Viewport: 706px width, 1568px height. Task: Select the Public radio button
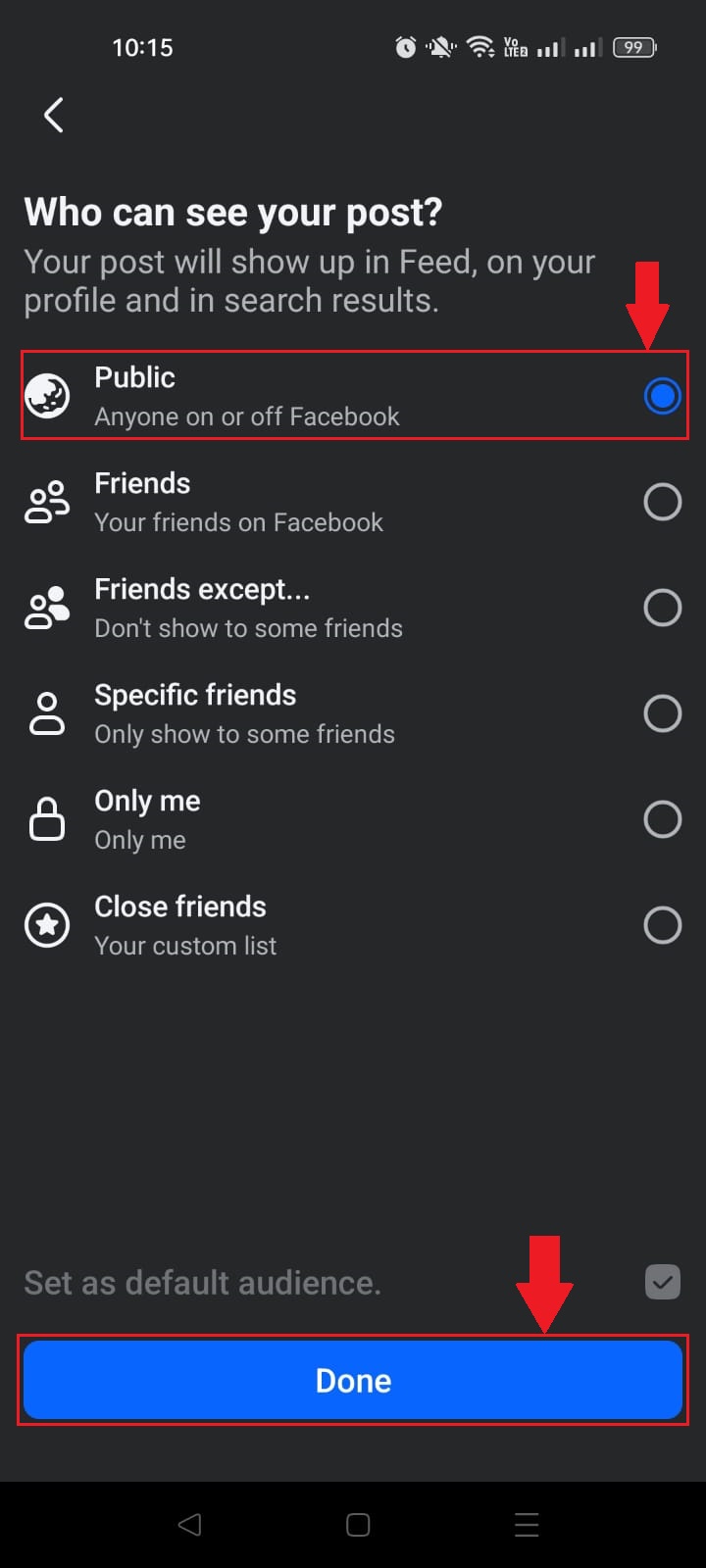click(663, 396)
